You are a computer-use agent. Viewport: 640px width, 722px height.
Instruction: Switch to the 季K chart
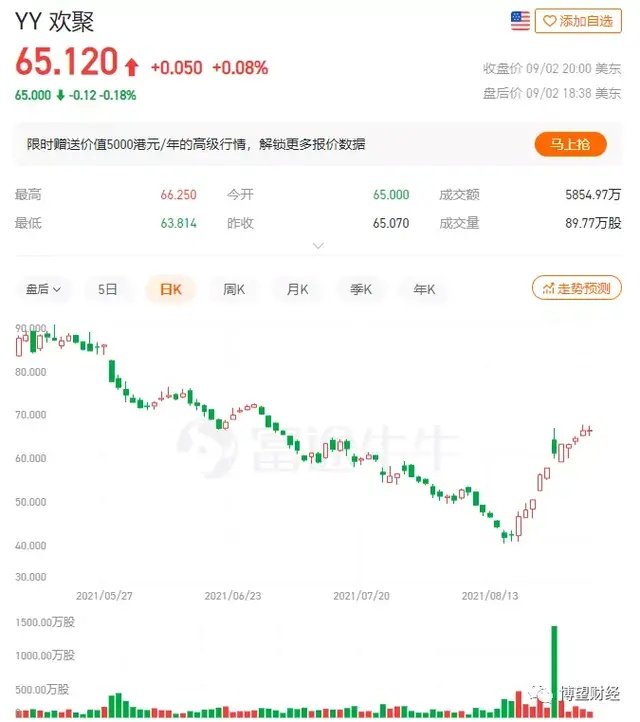pos(361,289)
